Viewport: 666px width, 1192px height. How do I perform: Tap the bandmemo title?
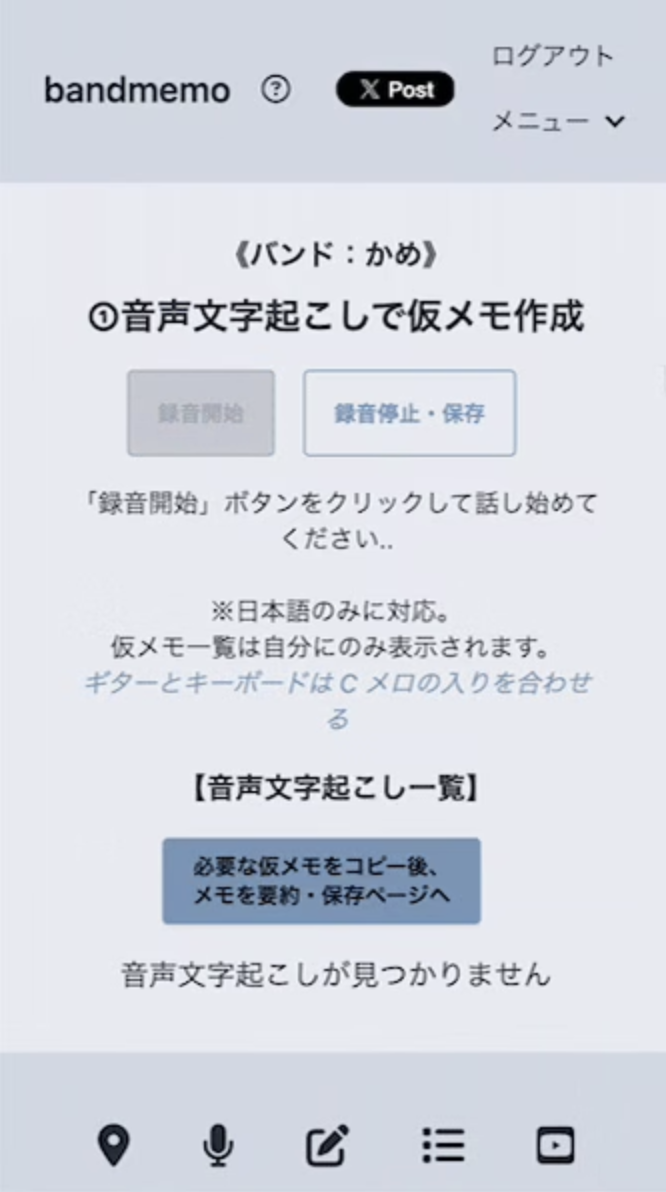pos(137,91)
